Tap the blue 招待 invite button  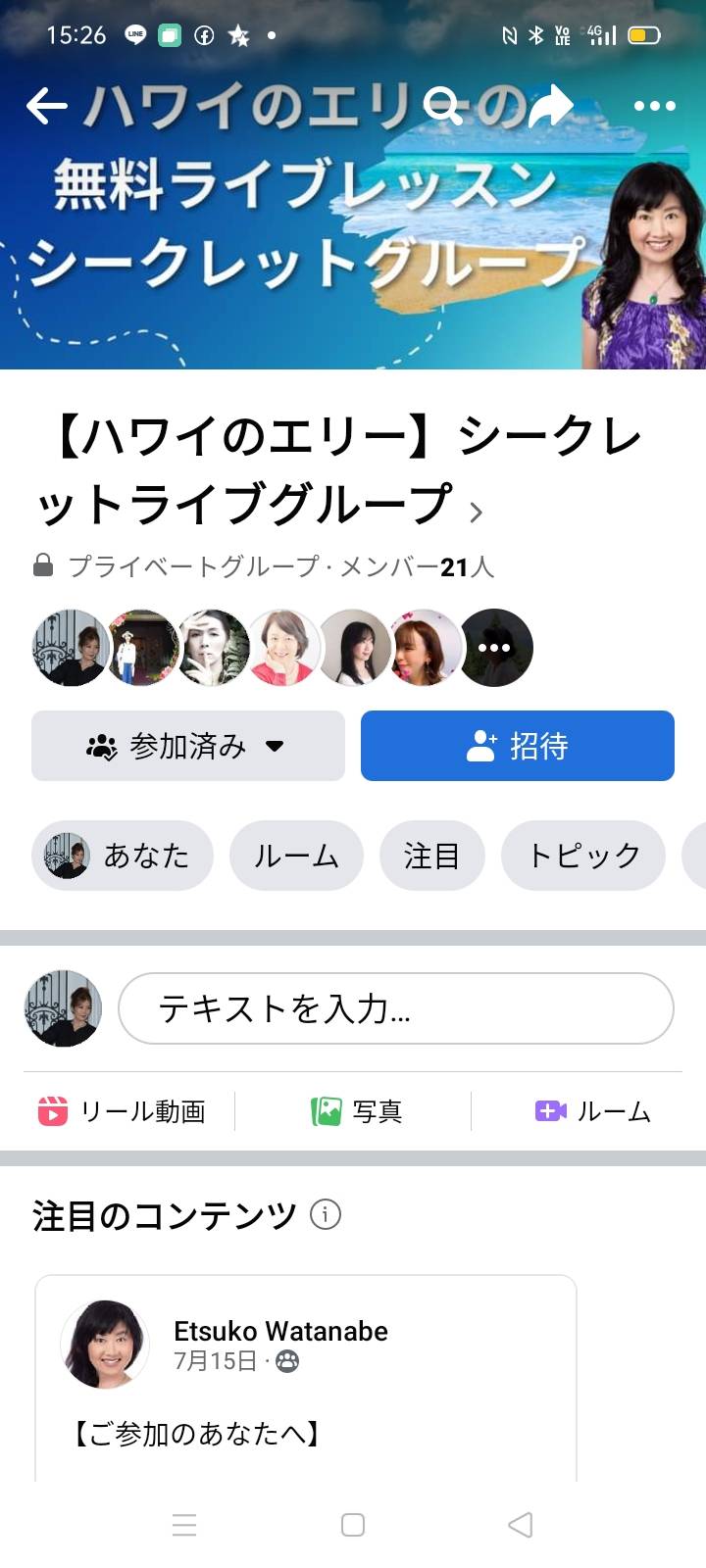[518, 746]
